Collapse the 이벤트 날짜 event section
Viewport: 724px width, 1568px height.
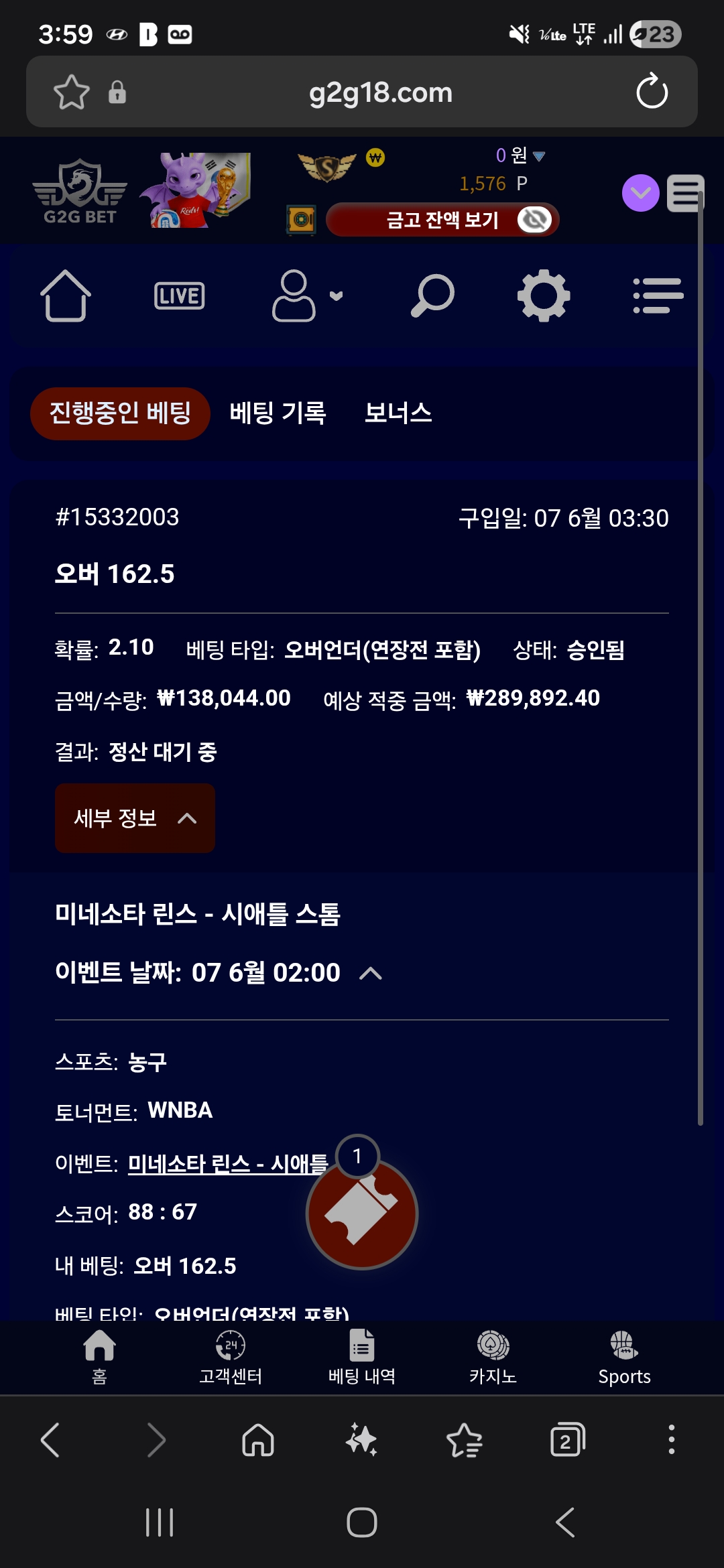click(371, 973)
